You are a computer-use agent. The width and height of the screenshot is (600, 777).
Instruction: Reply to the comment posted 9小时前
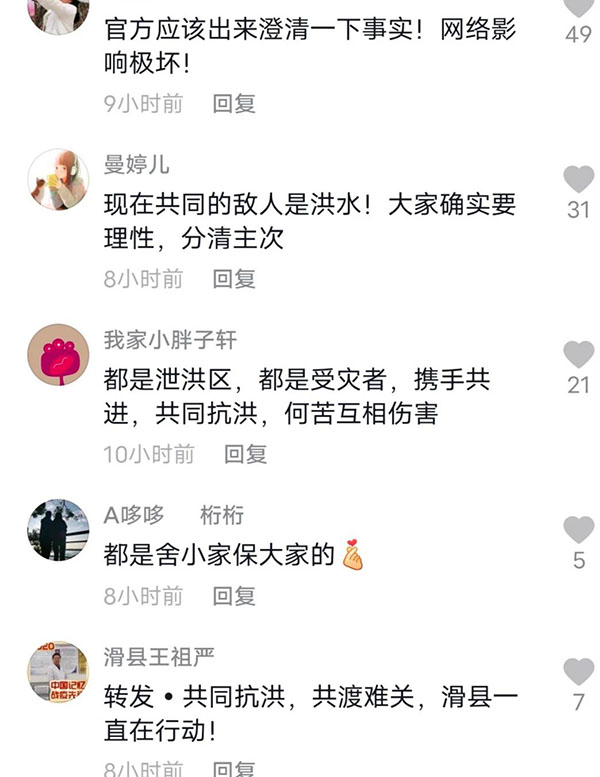coord(234,103)
